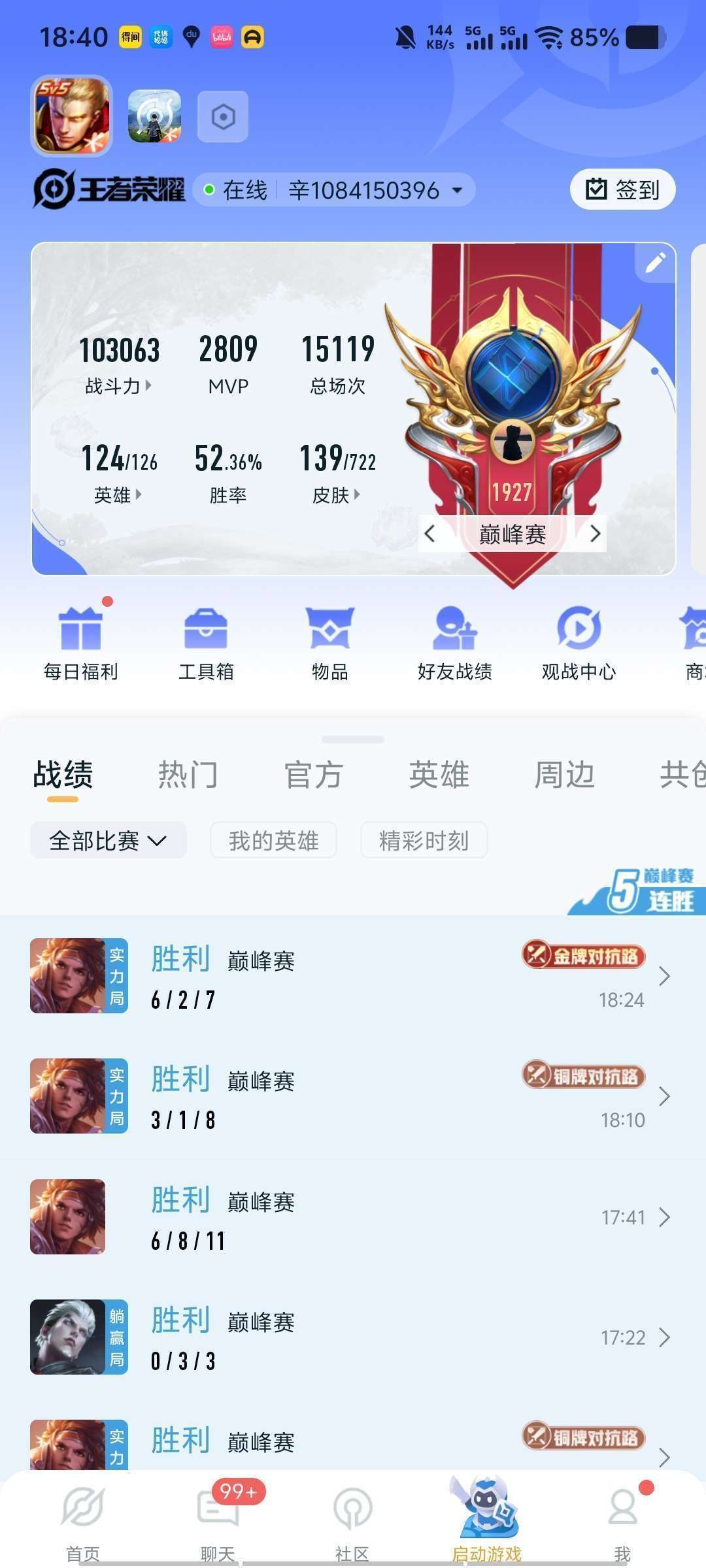This screenshot has height=1568, width=706.
Task: Open the 18:24 巅峰赛 match record
Action: (353, 976)
